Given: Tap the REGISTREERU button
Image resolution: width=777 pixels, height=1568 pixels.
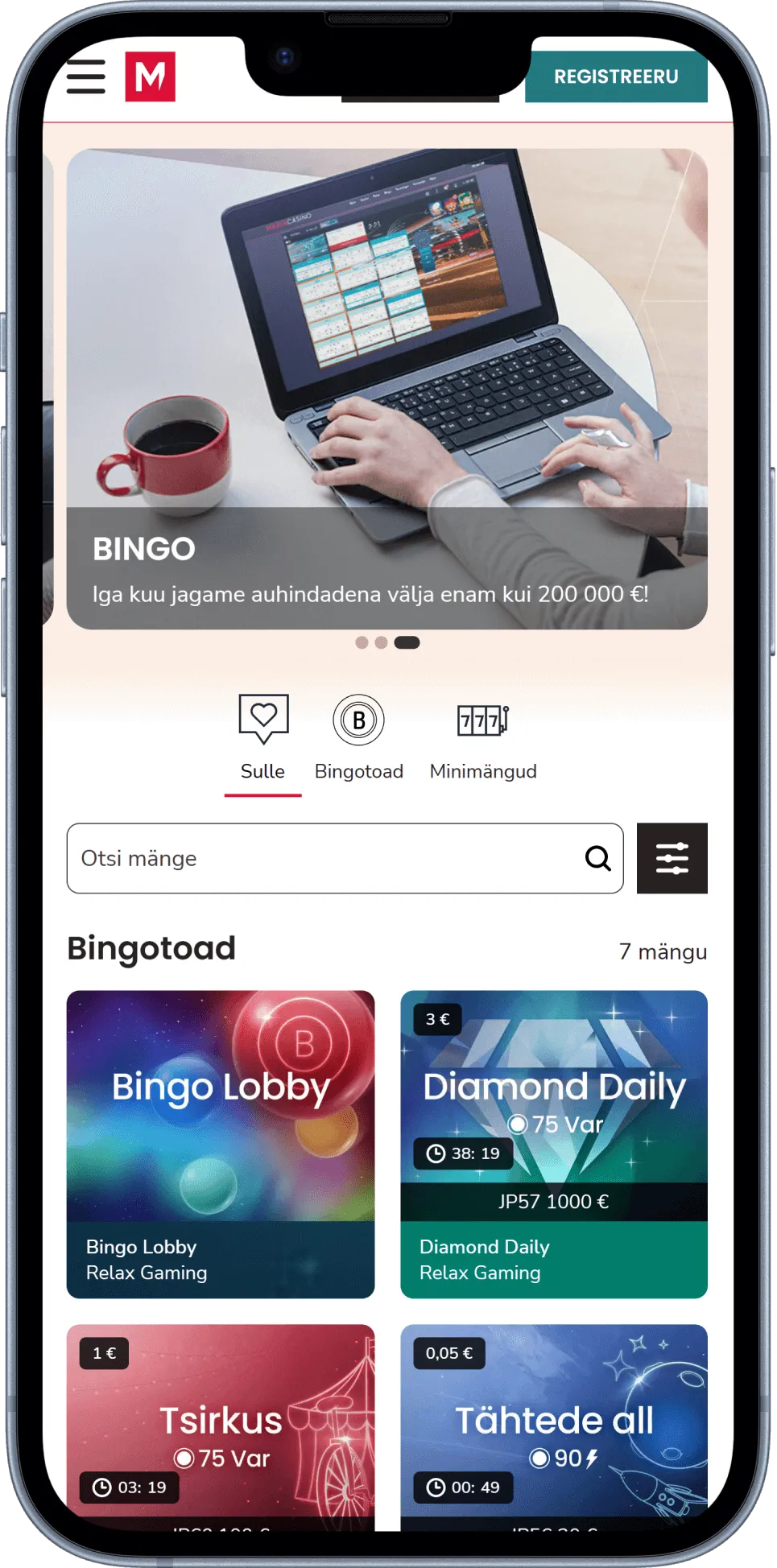Looking at the screenshot, I should coord(616,76).
